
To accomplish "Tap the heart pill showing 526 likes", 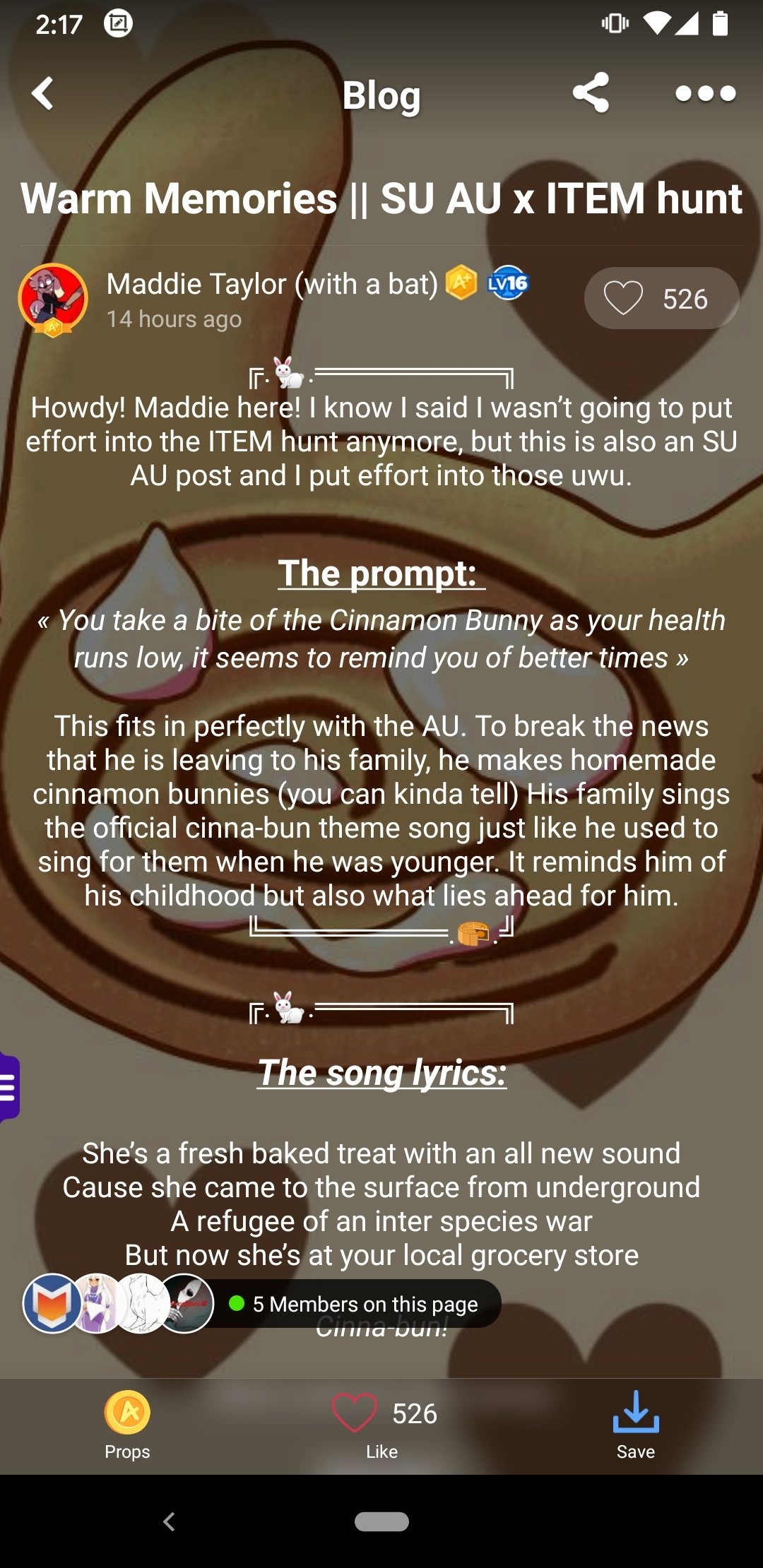I will tap(661, 298).
